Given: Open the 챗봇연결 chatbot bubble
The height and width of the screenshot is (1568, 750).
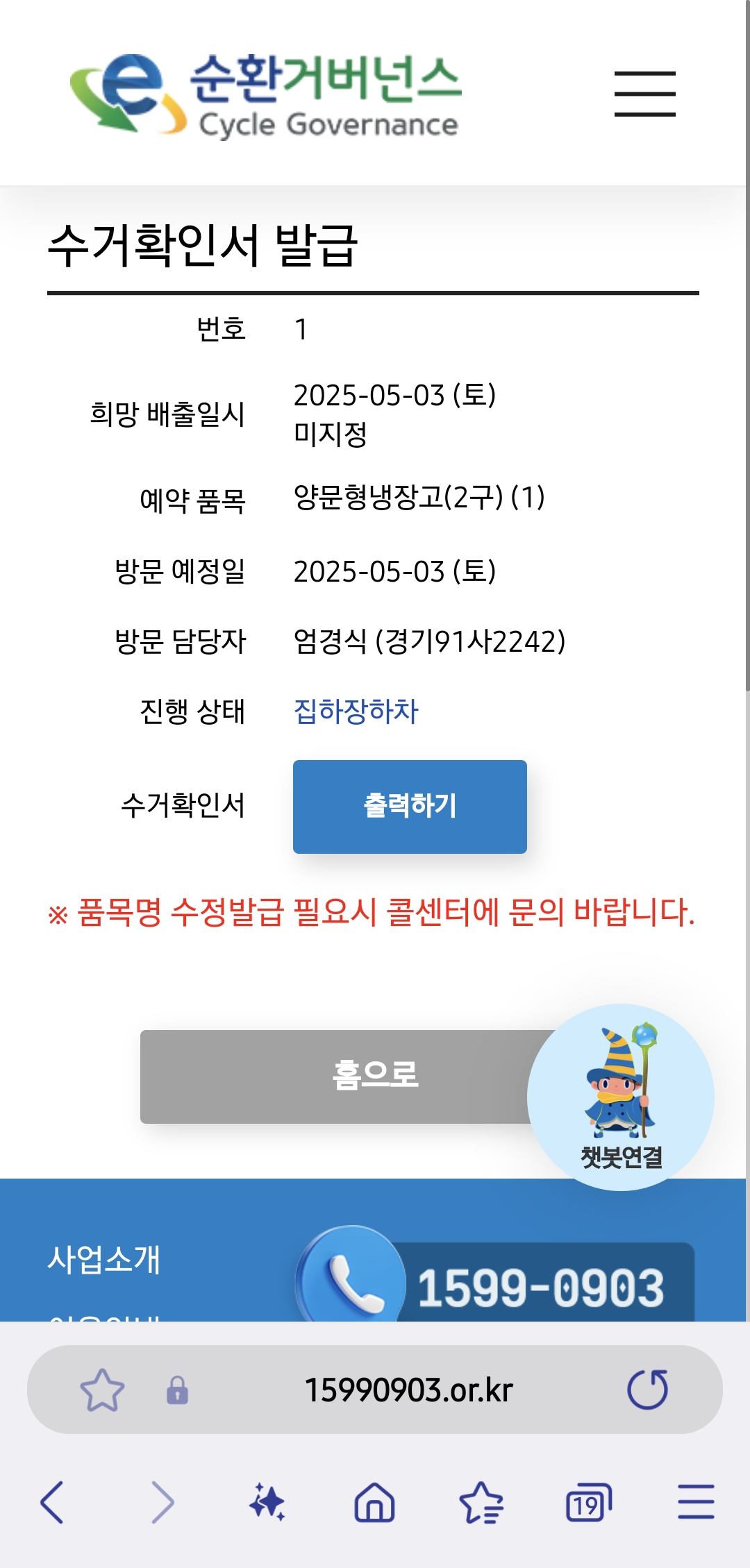Looking at the screenshot, I should [620, 1097].
